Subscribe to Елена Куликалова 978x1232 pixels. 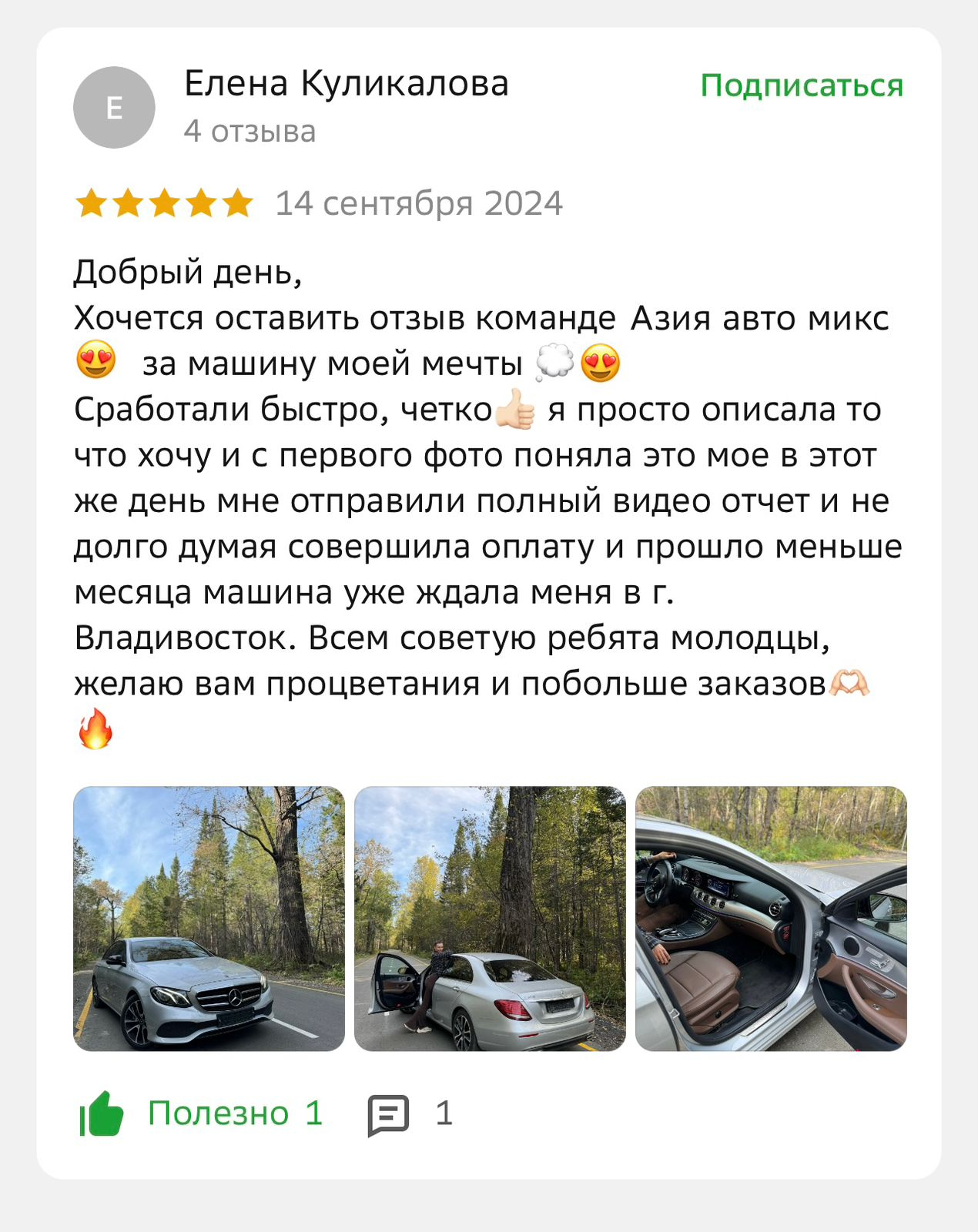click(x=801, y=85)
